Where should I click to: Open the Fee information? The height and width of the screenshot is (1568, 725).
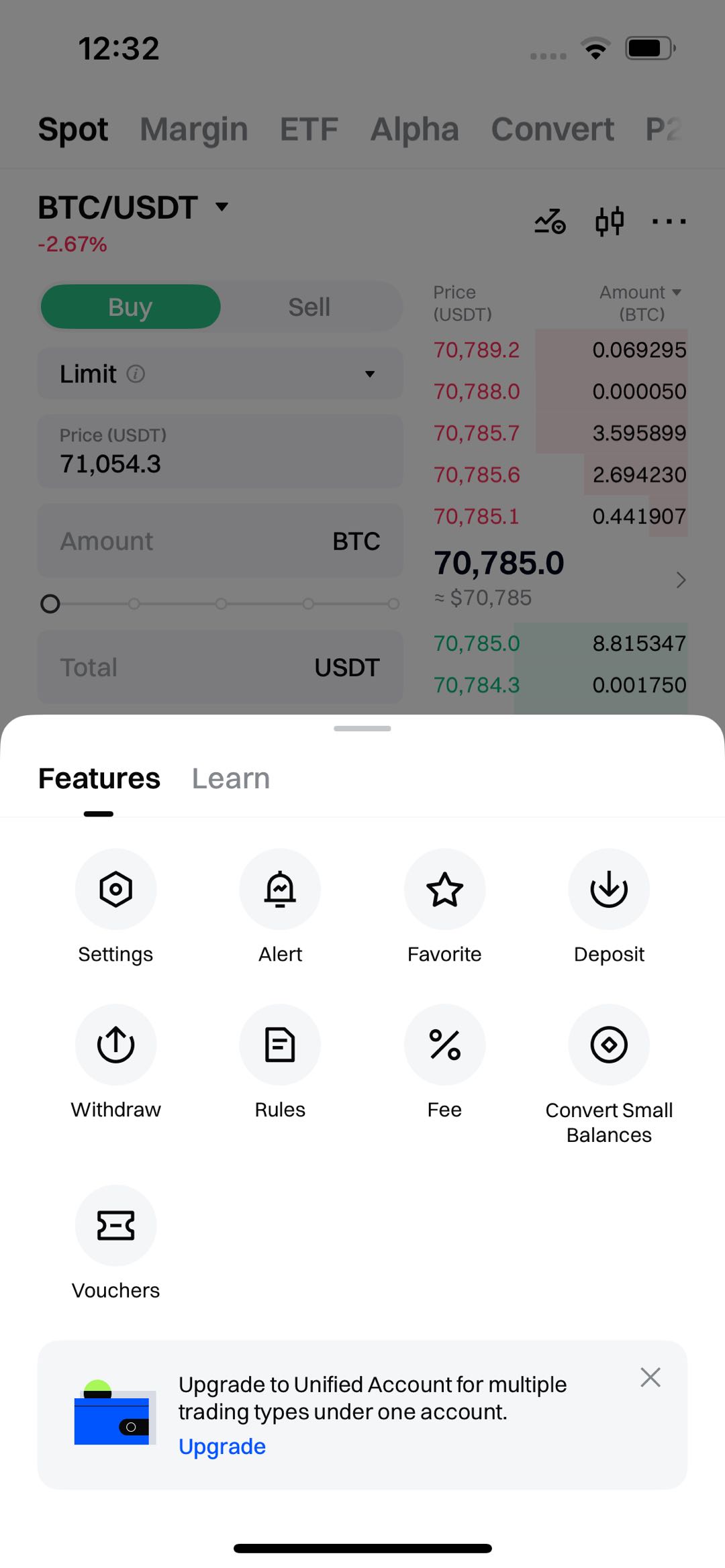[x=444, y=1045]
